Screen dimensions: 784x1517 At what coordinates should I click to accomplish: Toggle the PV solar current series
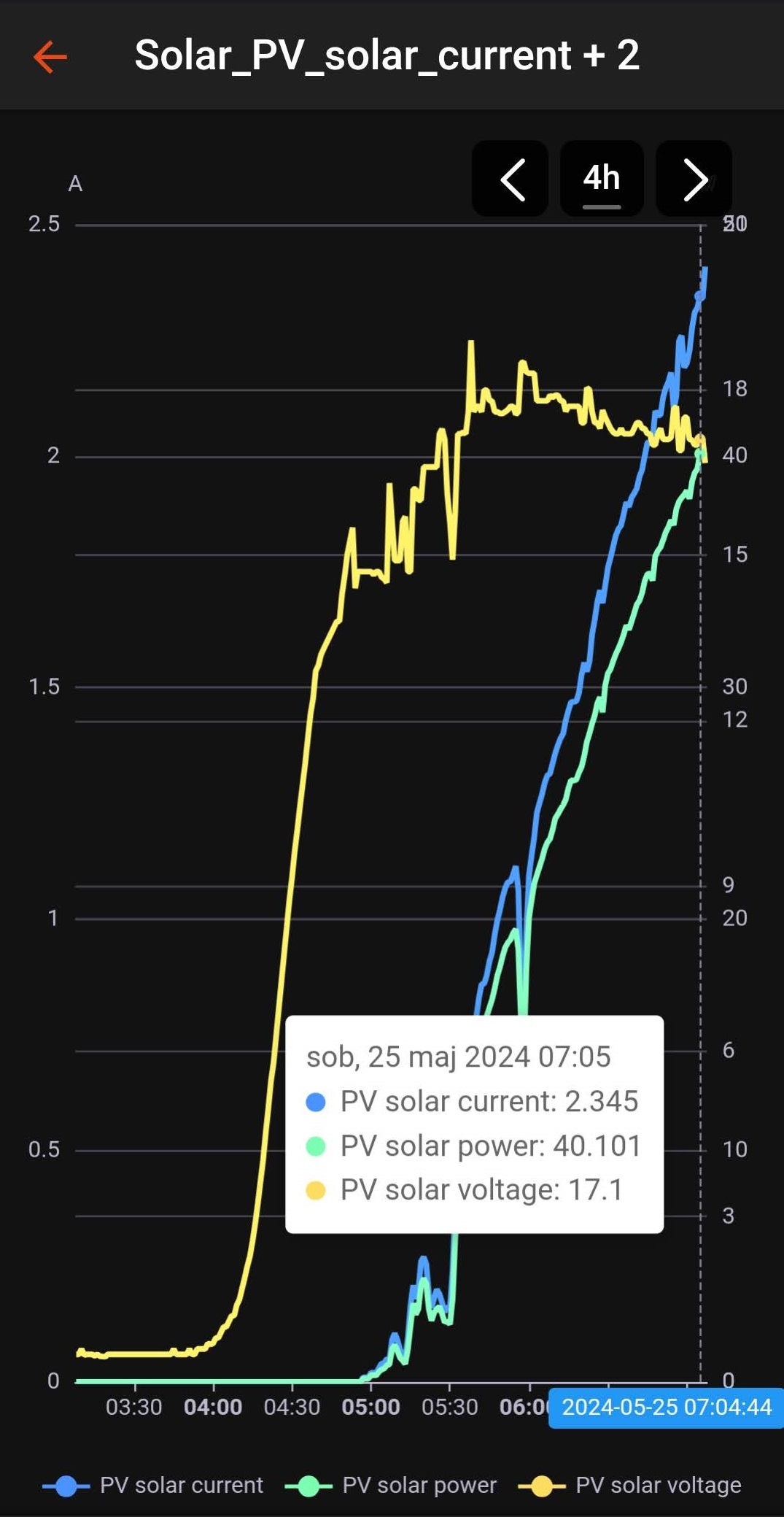point(153,1485)
